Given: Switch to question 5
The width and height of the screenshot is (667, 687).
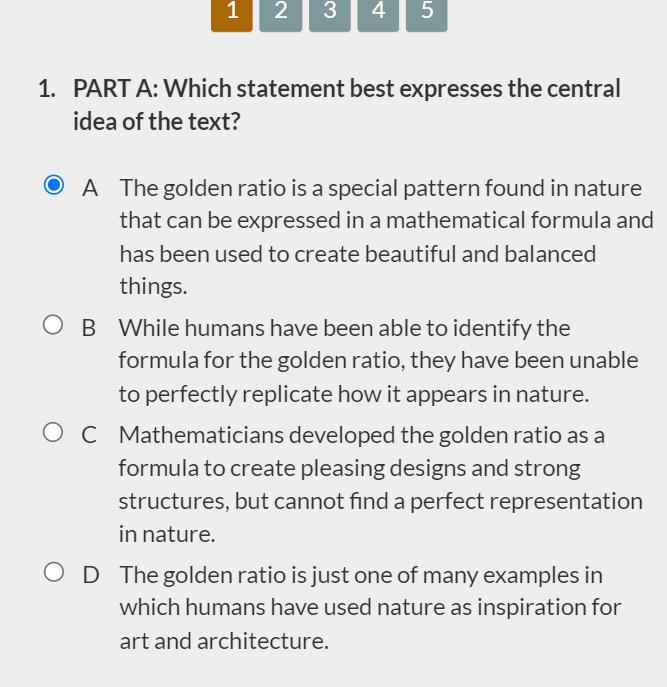Looking at the screenshot, I should [426, 14].
